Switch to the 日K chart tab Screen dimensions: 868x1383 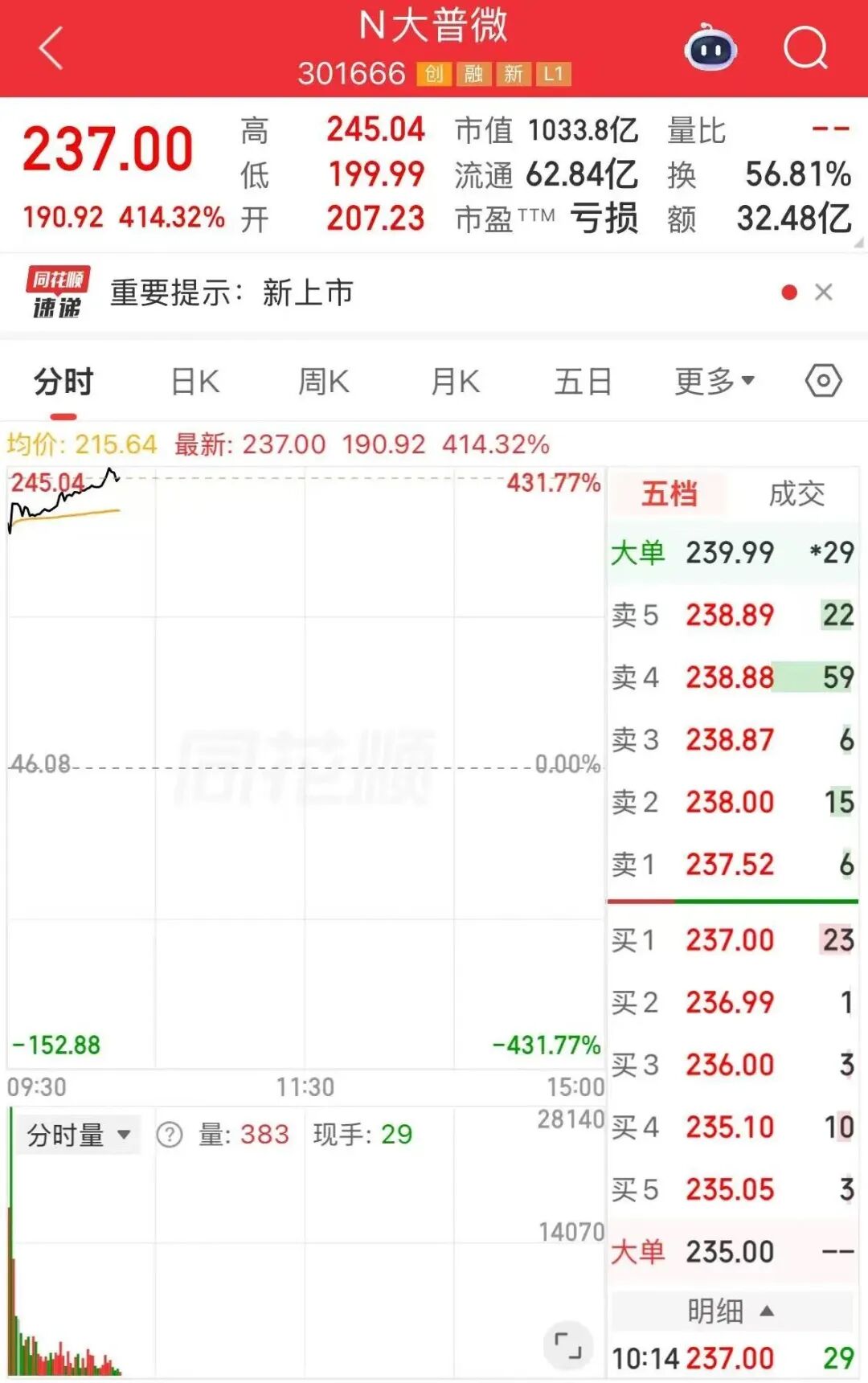[x=195, y=382]
